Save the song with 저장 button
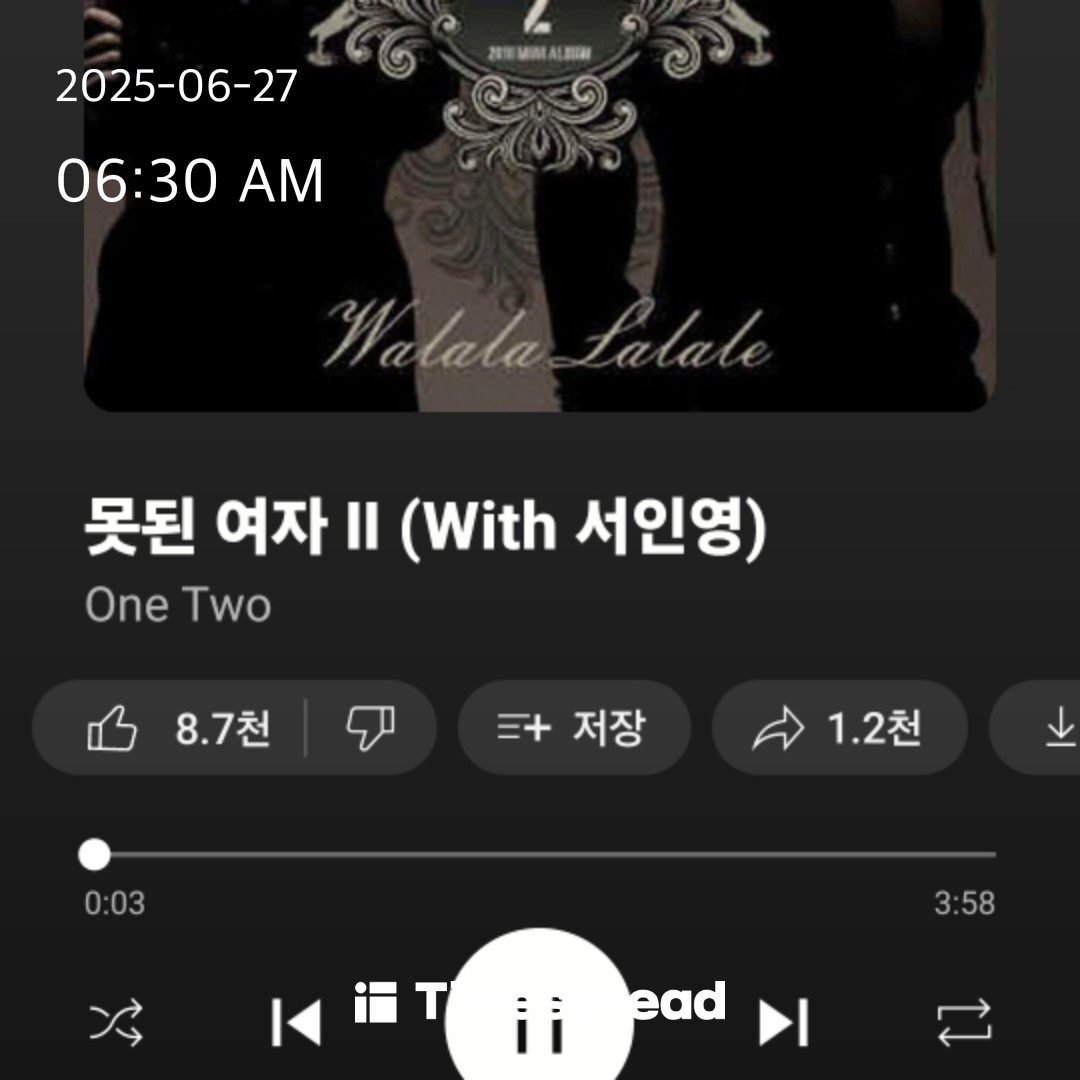This screenshot has height=1080, width=1080. (x=574, y=728)
